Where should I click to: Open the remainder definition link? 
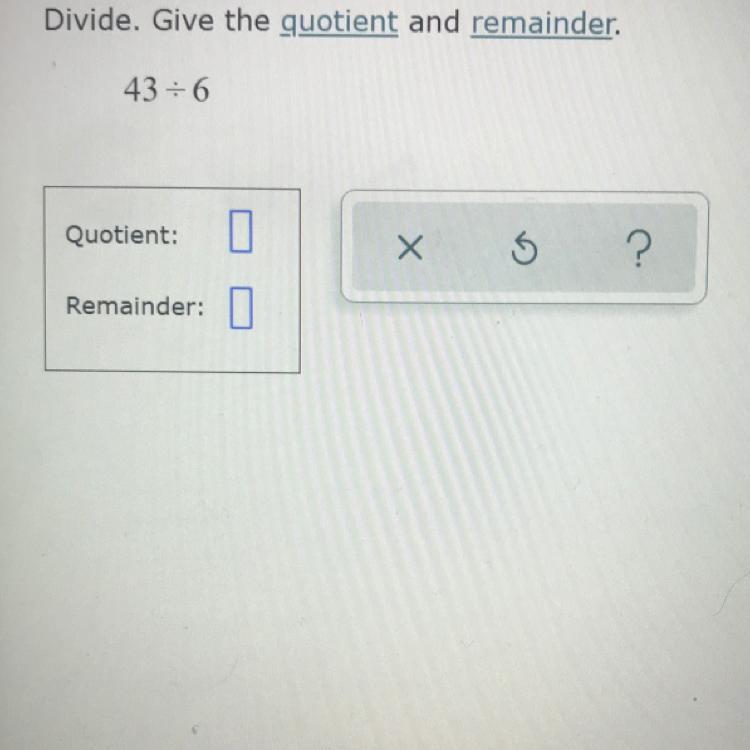pyautogui.click(x=542, y=23)
